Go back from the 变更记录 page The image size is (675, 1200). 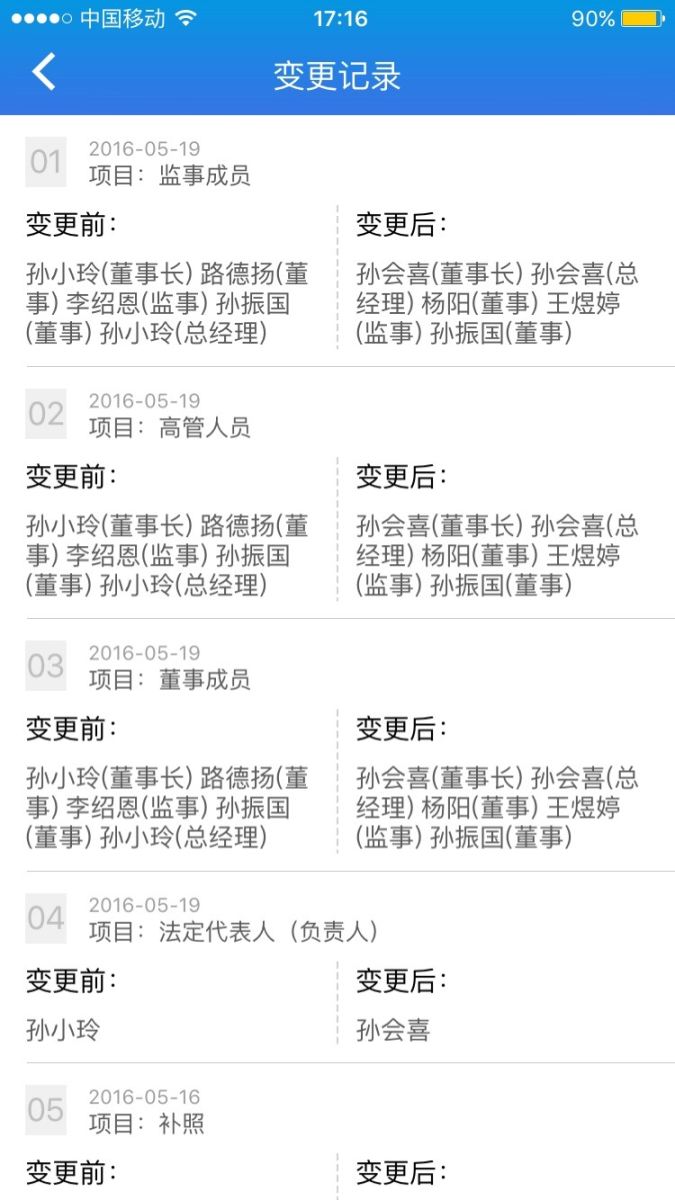click(44, 72)
